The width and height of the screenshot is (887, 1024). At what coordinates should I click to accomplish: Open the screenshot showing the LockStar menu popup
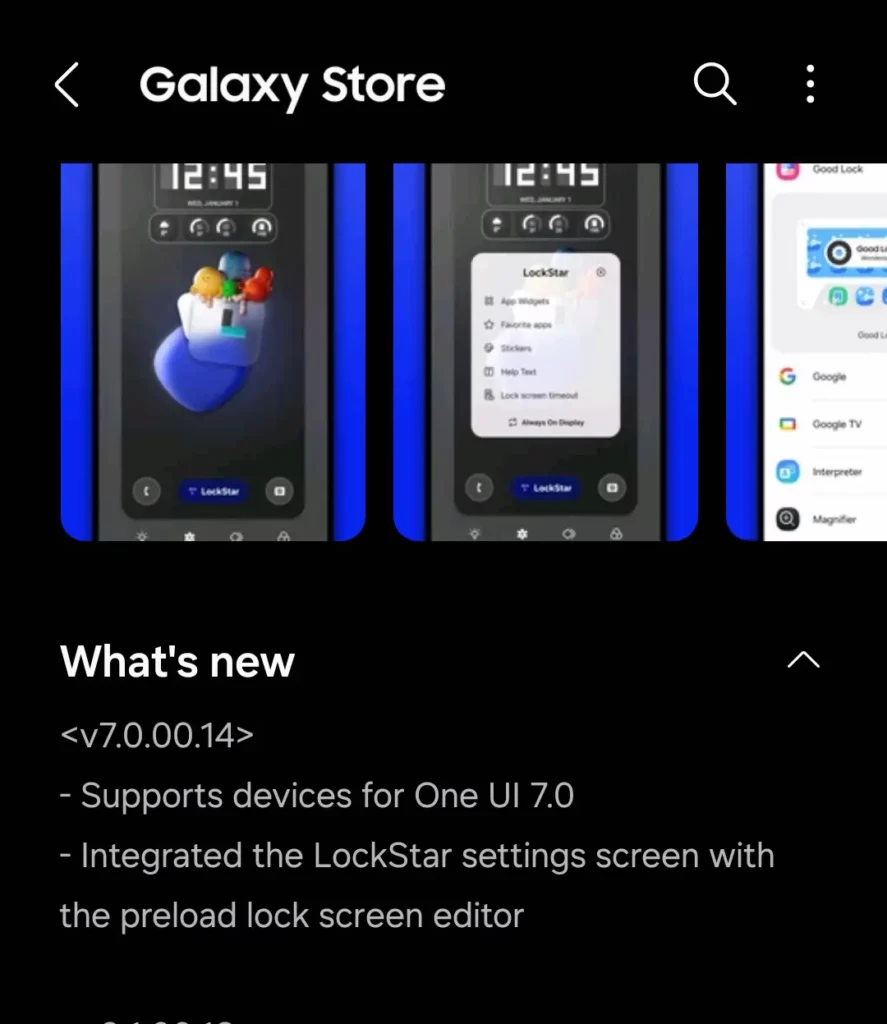(545, 352)
